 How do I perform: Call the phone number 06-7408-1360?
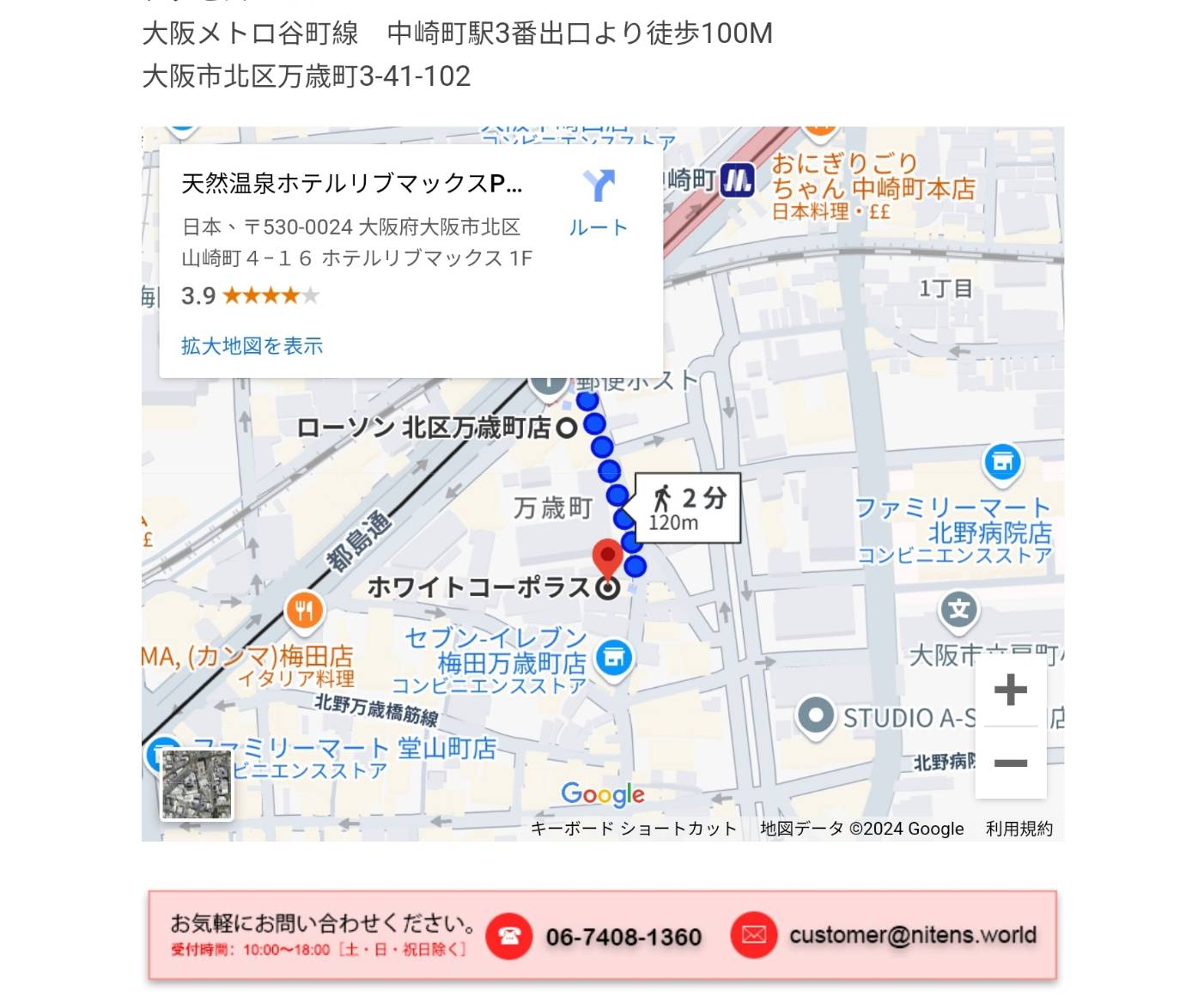(623, 937)
